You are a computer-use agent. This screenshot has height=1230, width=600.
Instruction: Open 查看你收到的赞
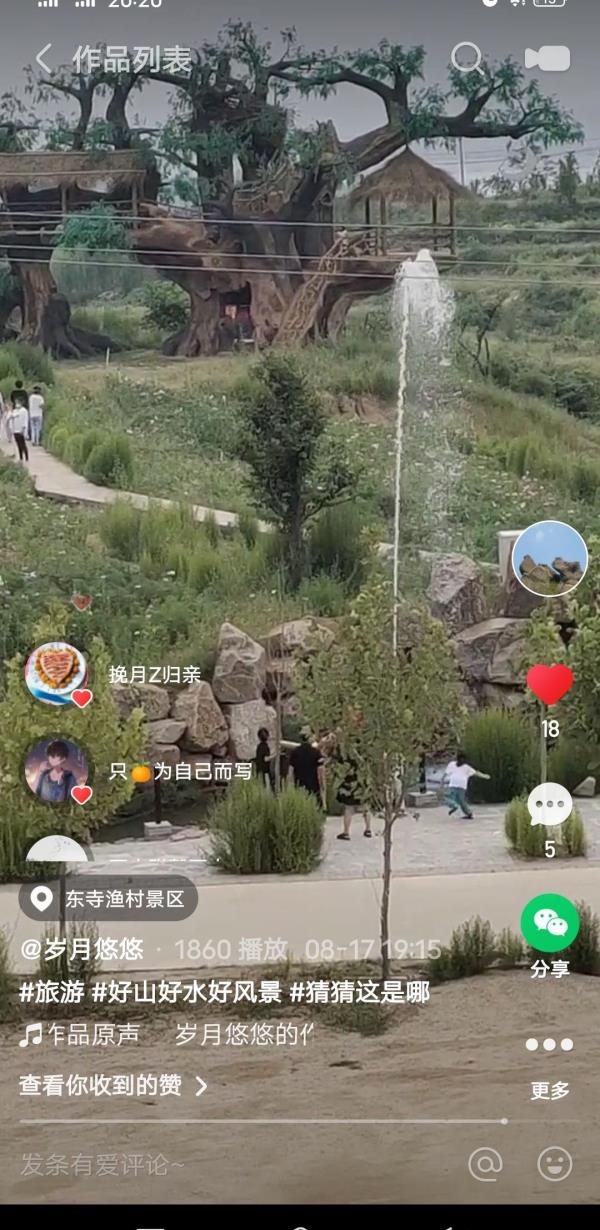pos(113,1086)
